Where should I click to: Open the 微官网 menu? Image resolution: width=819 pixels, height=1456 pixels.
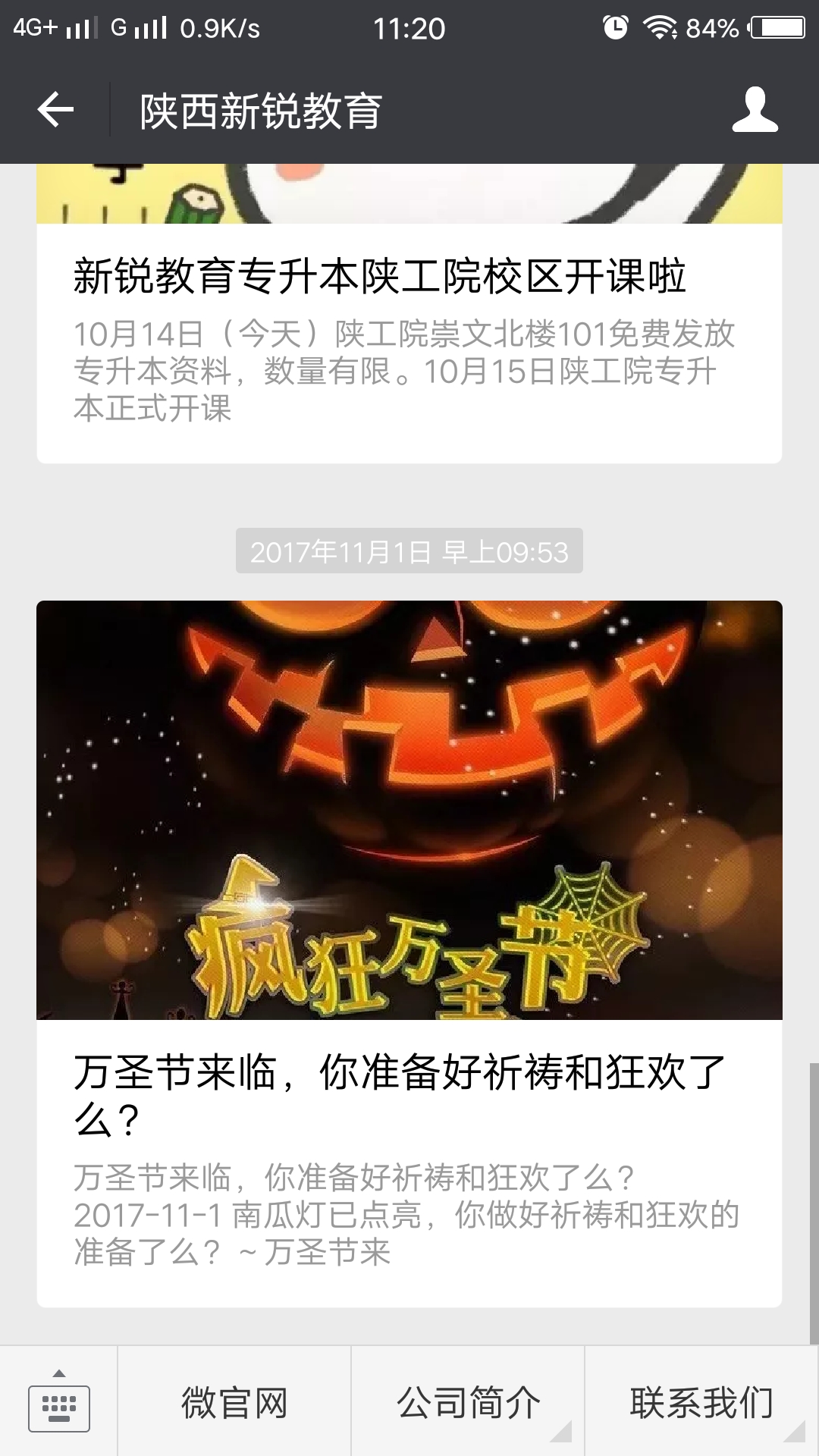point(234,1403)
